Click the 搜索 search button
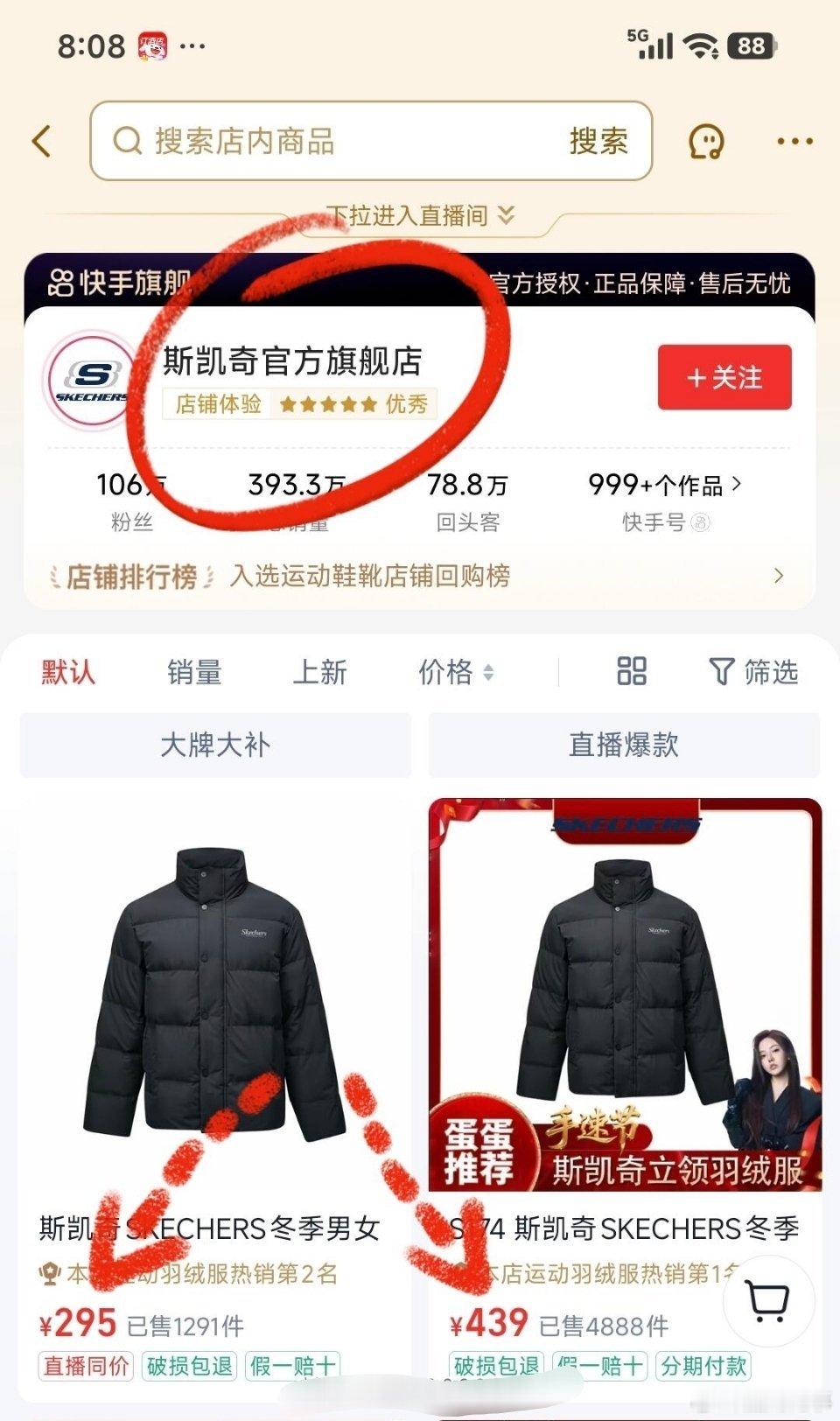The width and height of the screenshot is (840, 1421). (x=599, y=143)
